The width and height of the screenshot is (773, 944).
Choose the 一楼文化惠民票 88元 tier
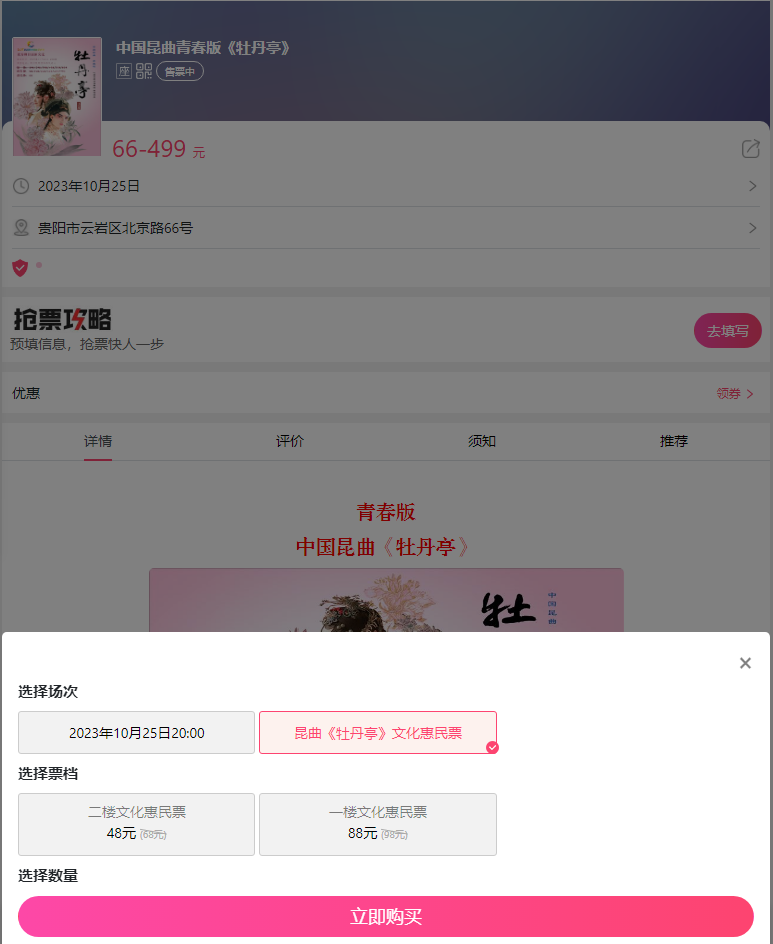[378, 824]
